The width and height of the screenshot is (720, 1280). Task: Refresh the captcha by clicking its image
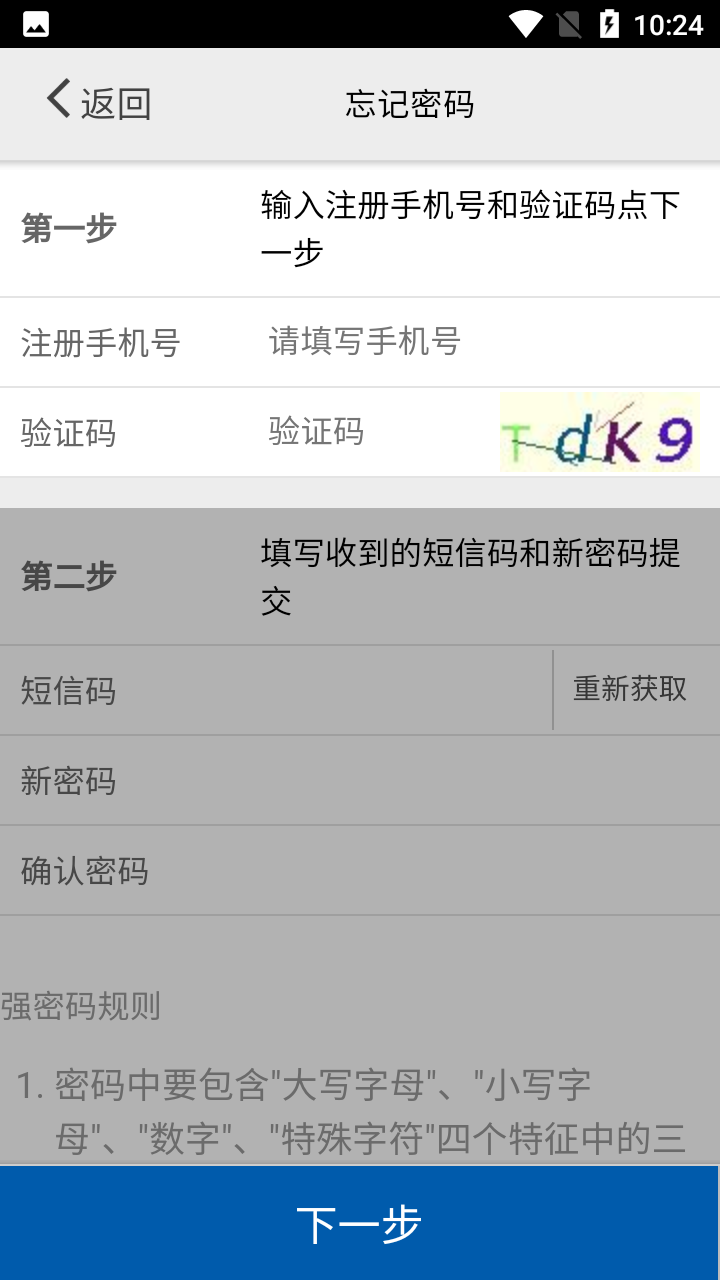pos(598,432)
